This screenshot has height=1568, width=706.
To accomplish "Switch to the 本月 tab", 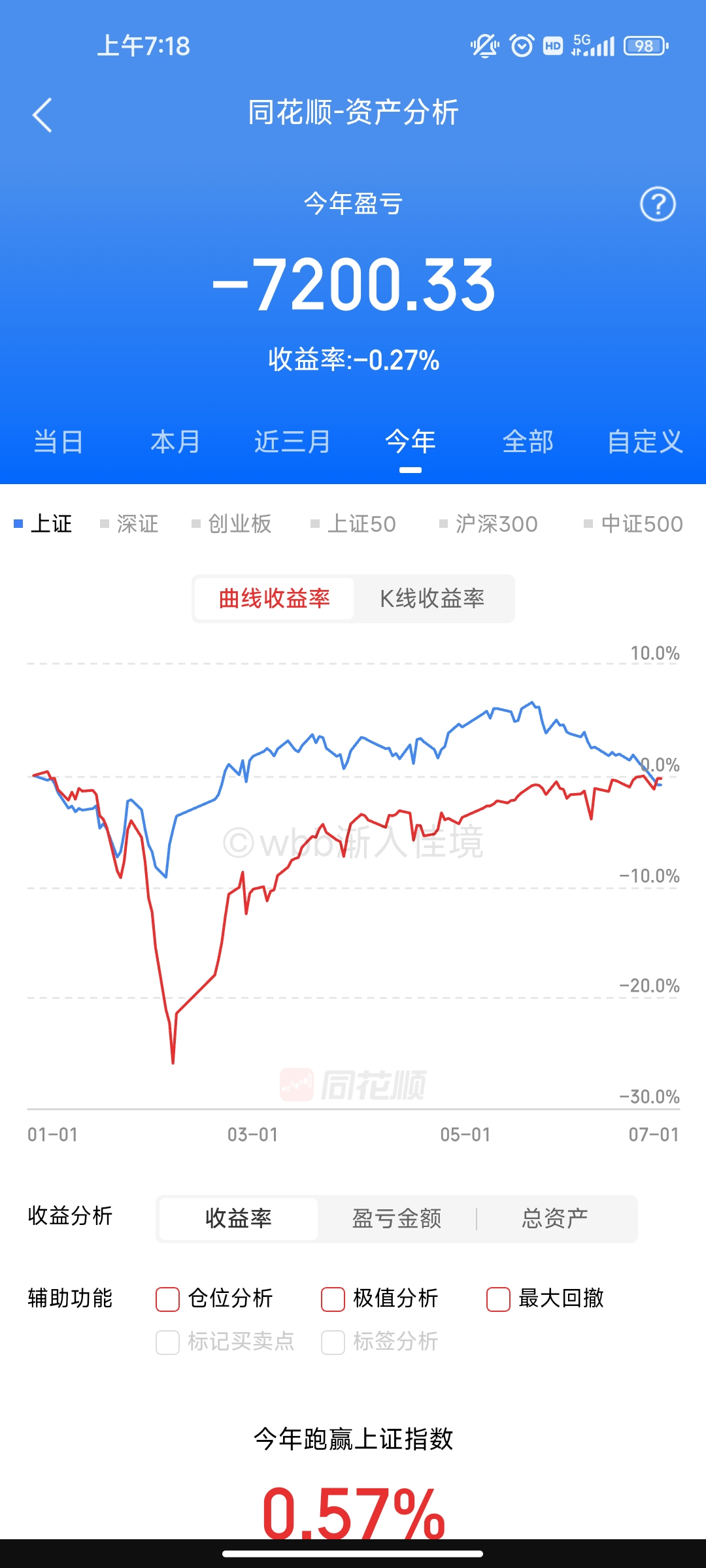I will [x=175, y=442].
